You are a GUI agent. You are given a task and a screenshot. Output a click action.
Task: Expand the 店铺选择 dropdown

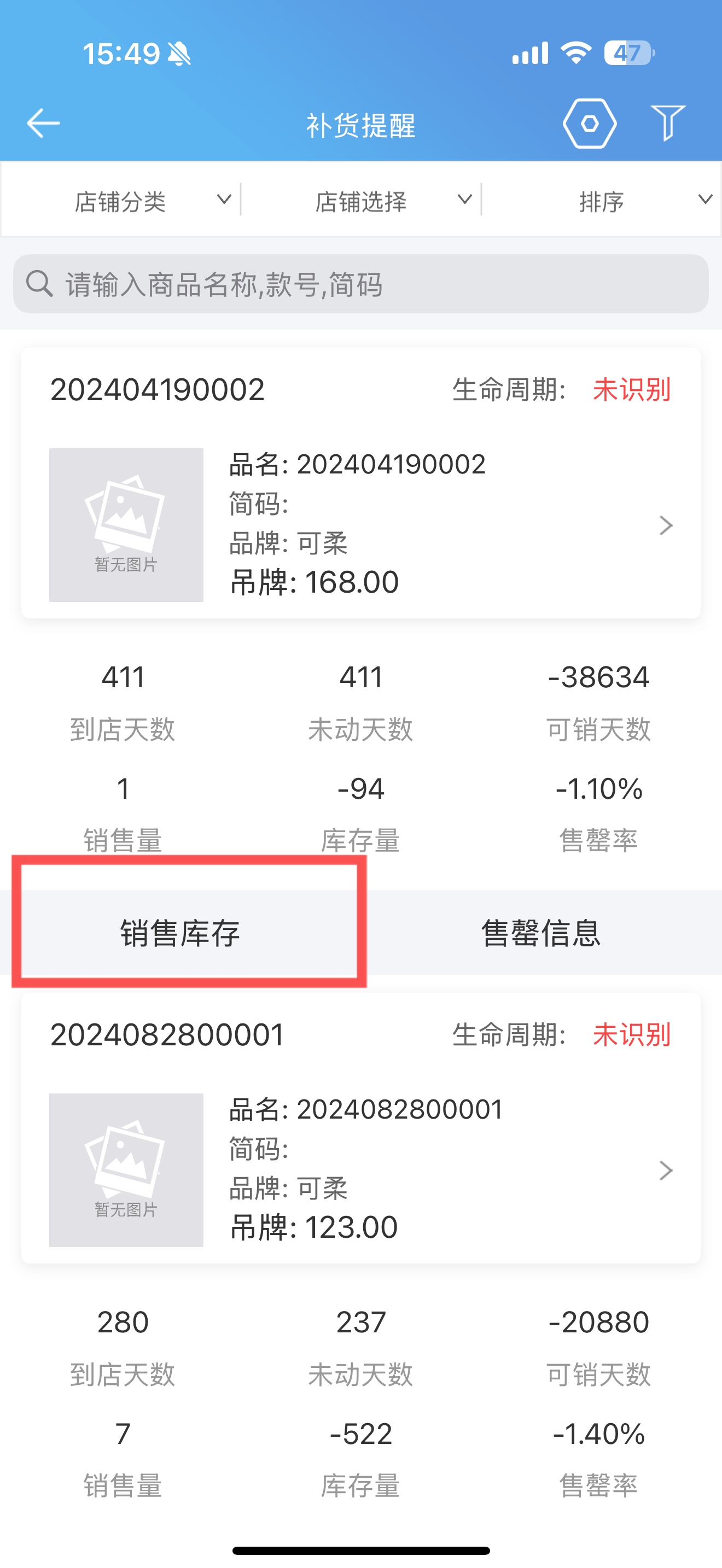pyautogui.click(x=361, y=200)
